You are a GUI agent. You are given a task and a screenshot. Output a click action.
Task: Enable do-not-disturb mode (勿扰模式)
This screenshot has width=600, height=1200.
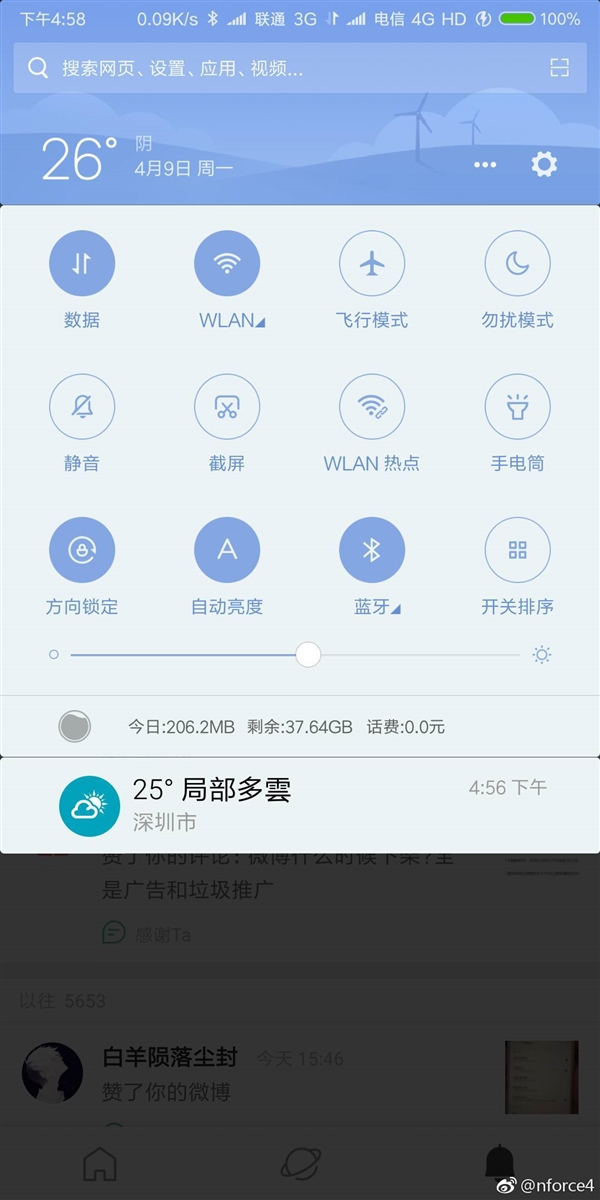click(517, 264)
